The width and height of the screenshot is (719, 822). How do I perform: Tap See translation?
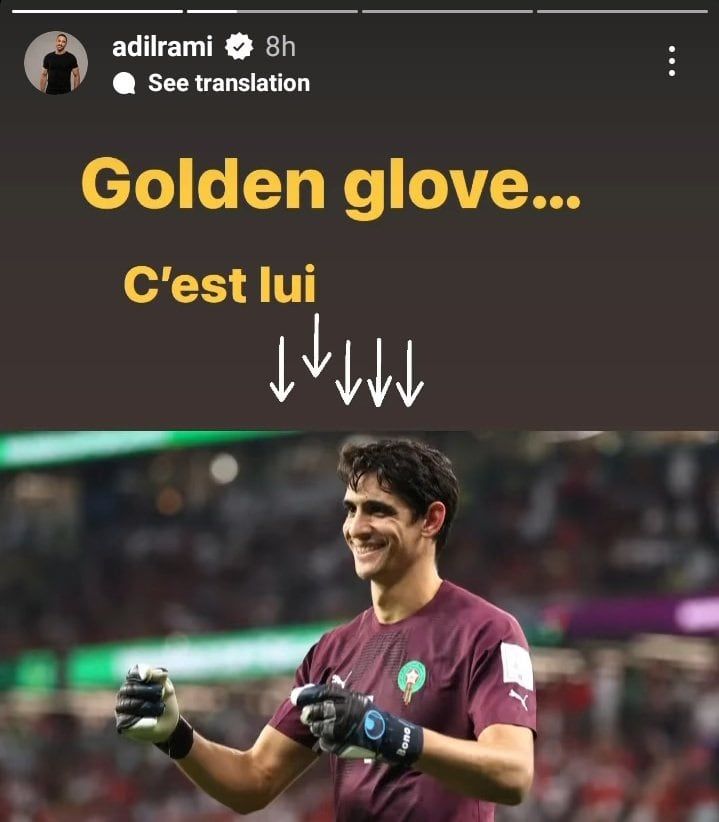(x=228, y=83)
